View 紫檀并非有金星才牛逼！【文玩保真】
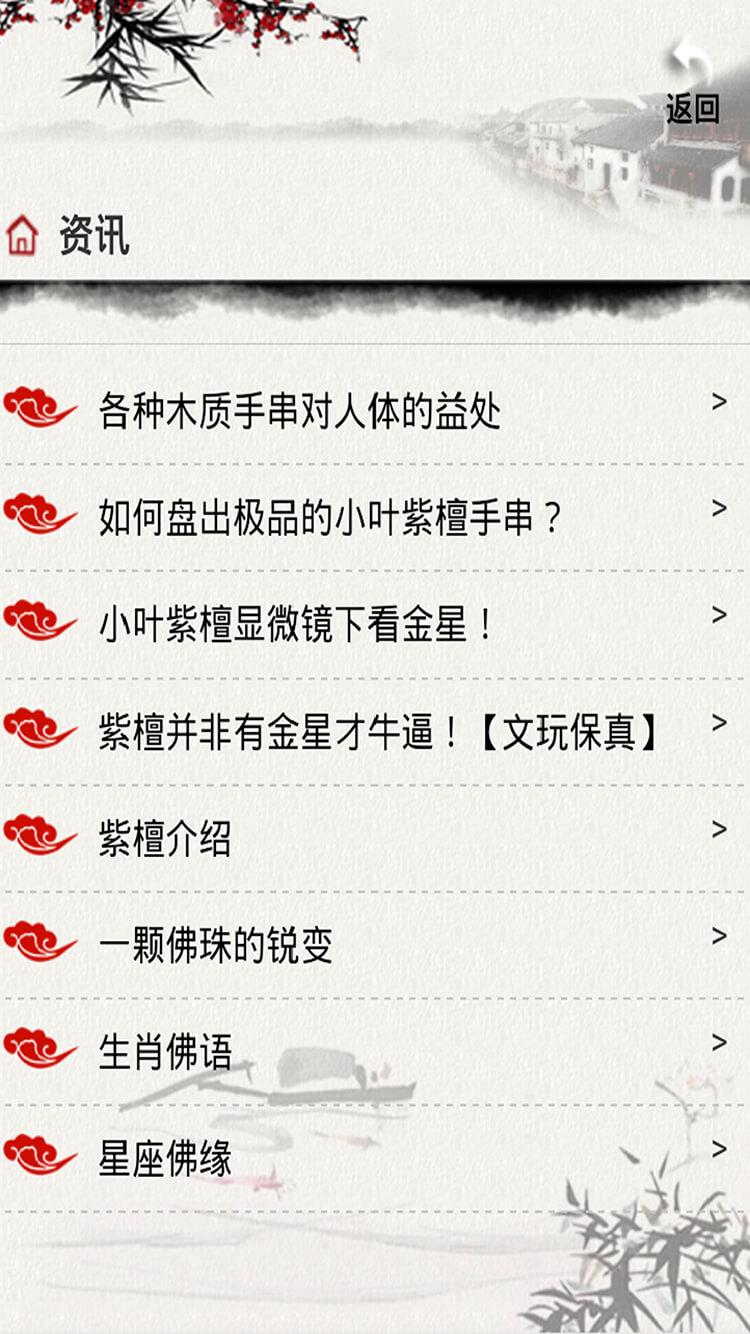 pyautogui.click(x=380, y=732)
